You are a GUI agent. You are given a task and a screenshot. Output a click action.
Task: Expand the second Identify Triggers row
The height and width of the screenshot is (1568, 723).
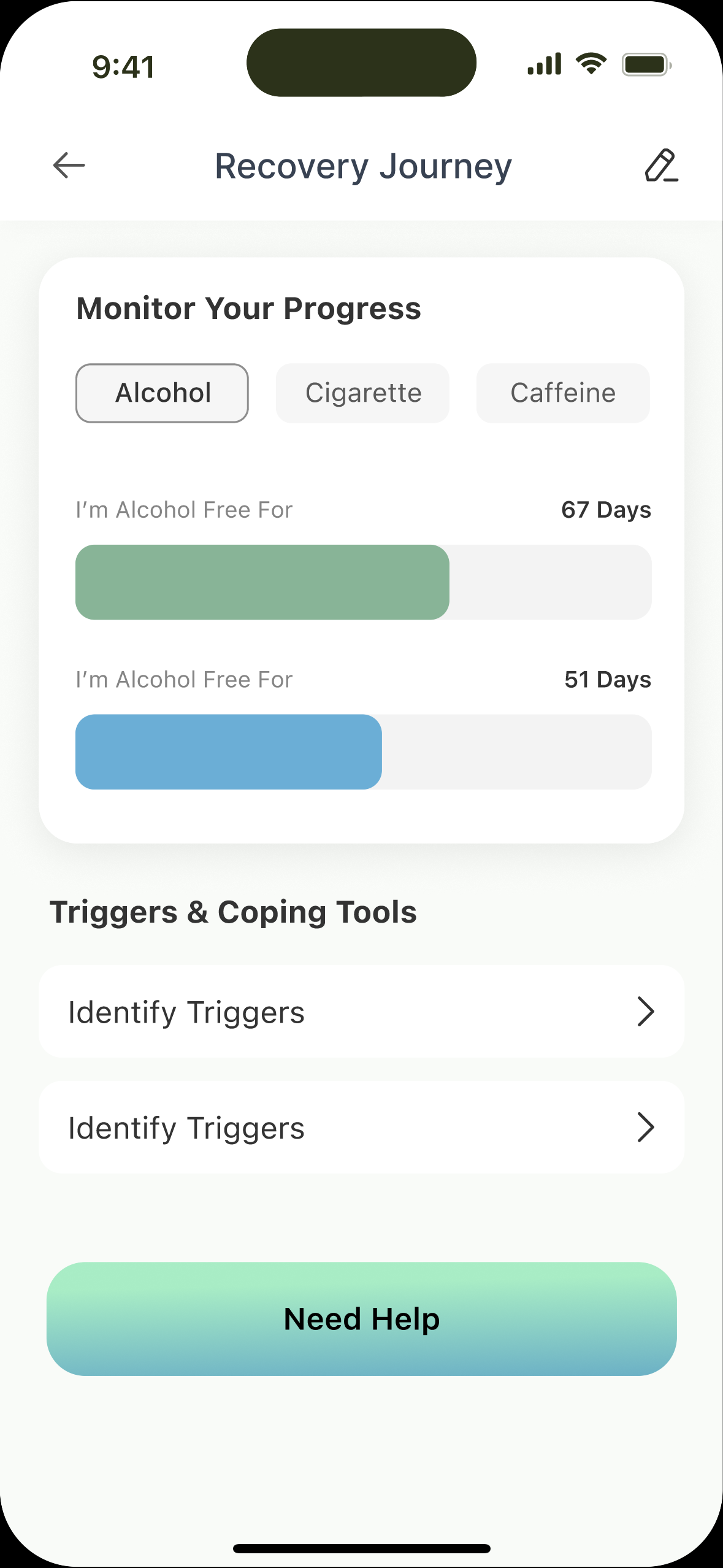coord(362,1126)
